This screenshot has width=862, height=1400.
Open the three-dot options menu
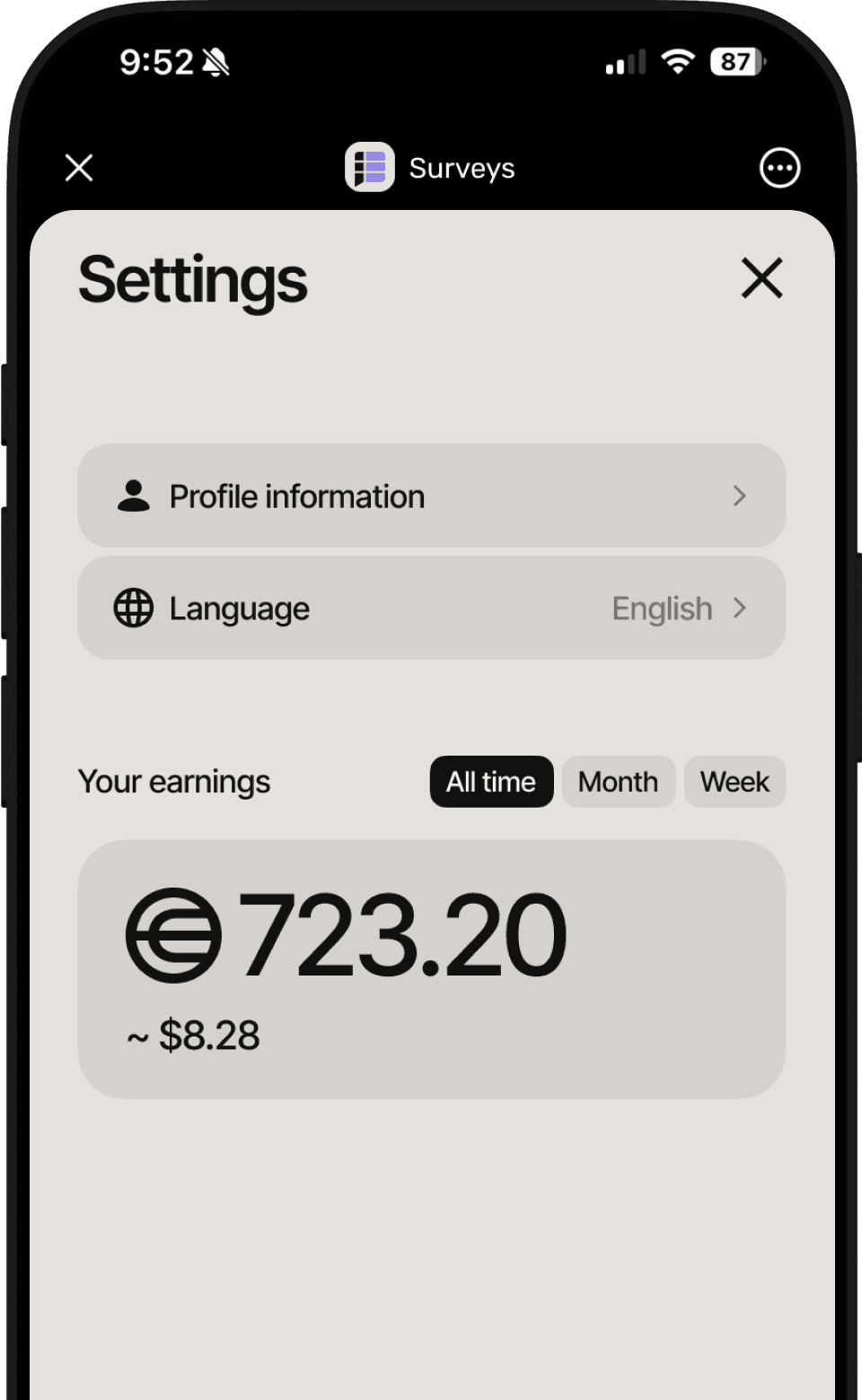click(x=779, y=168)
